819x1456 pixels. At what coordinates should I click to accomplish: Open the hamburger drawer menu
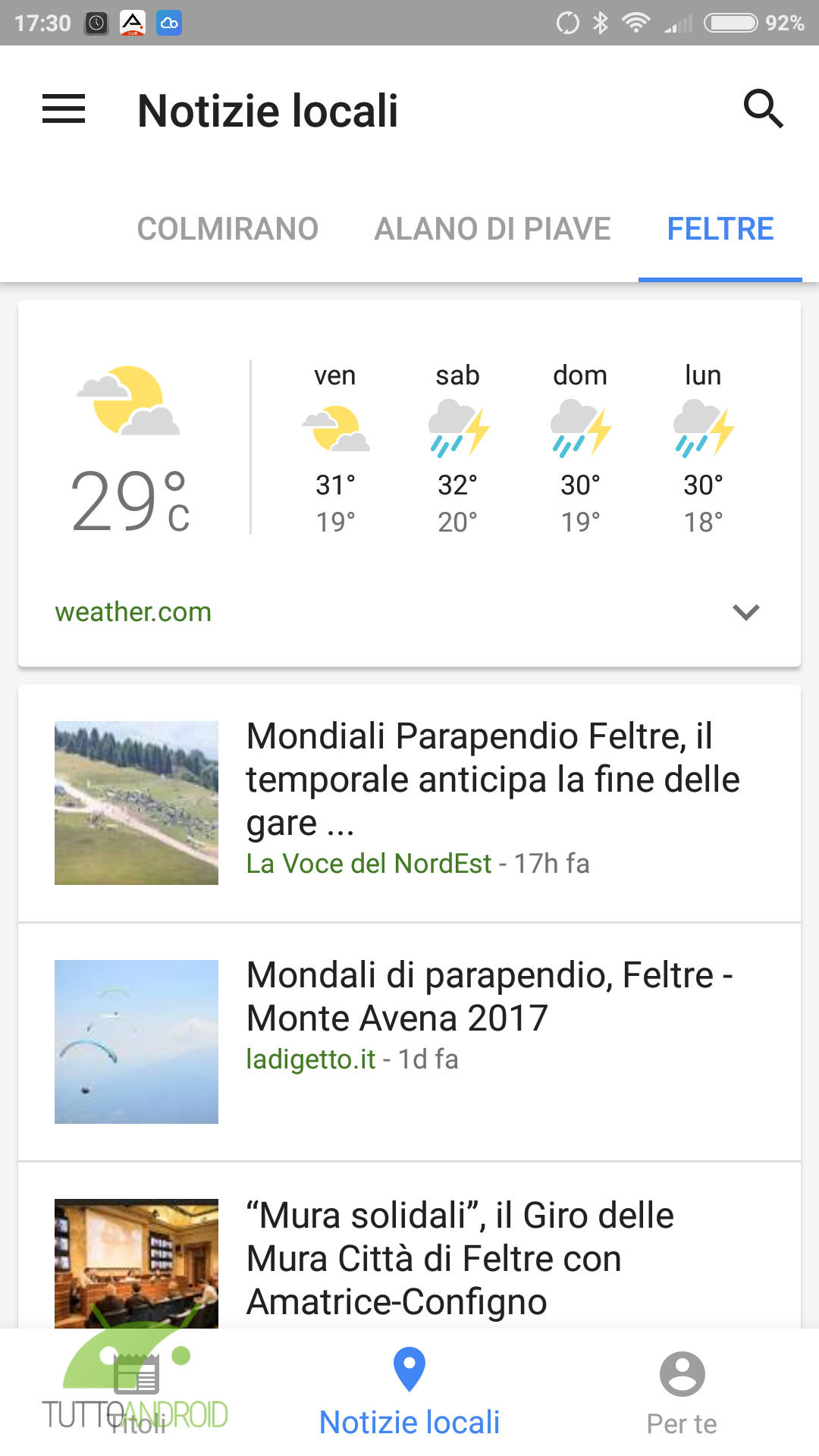(x=64, y=109)
